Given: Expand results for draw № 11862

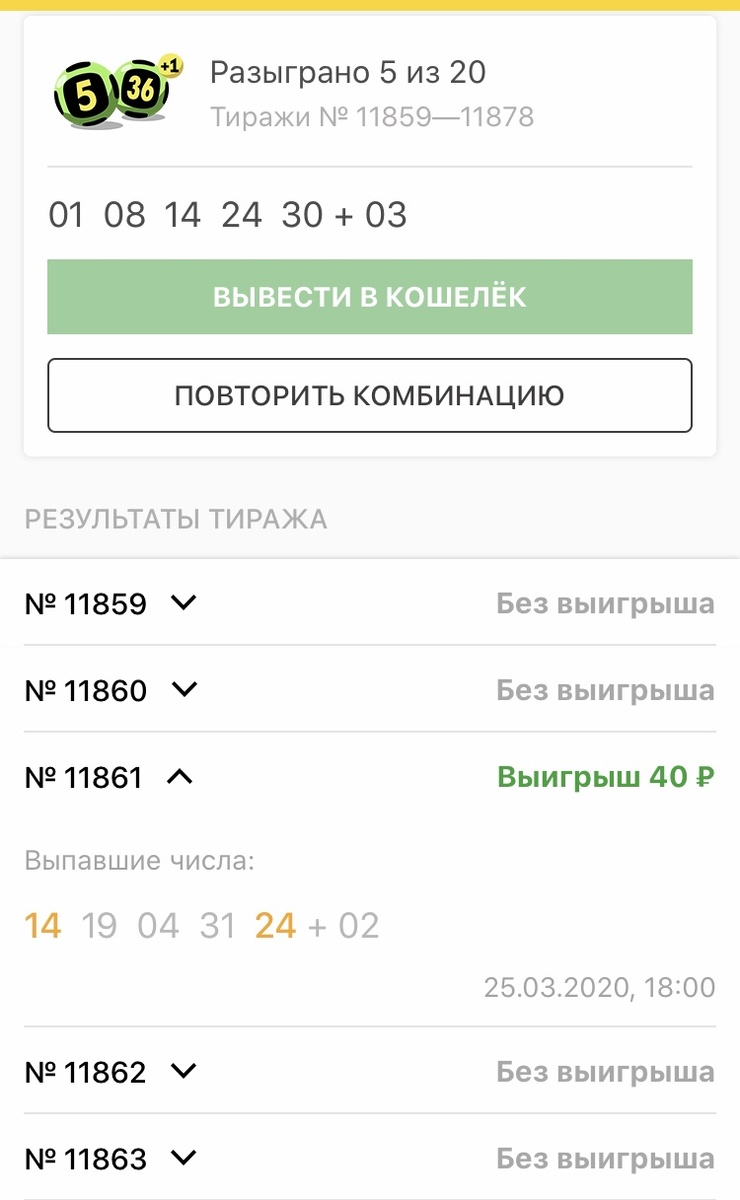Looking at the screenshot, I should (x=182, y=1071).
